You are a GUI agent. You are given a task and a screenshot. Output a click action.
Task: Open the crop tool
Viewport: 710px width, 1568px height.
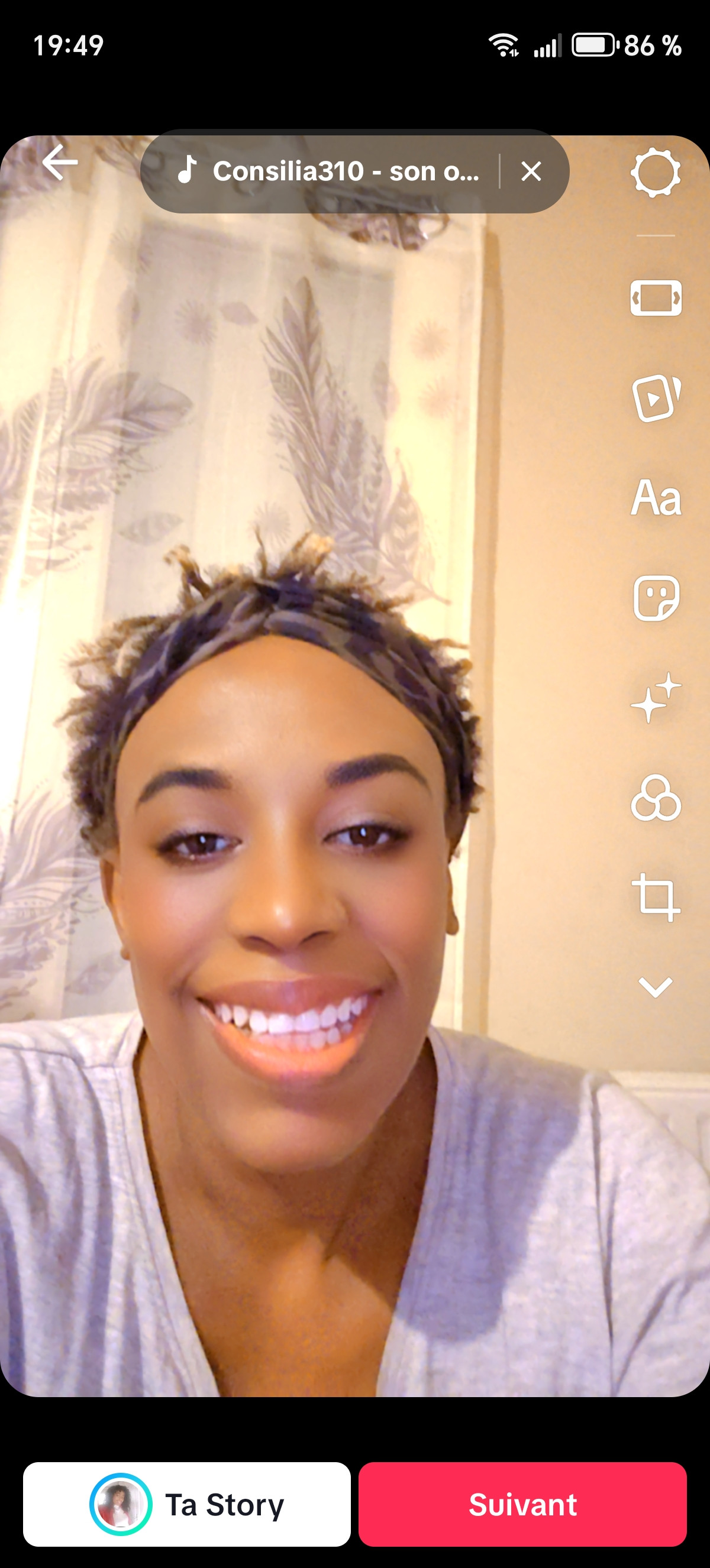pyautogui.click(x=655, y=897)
